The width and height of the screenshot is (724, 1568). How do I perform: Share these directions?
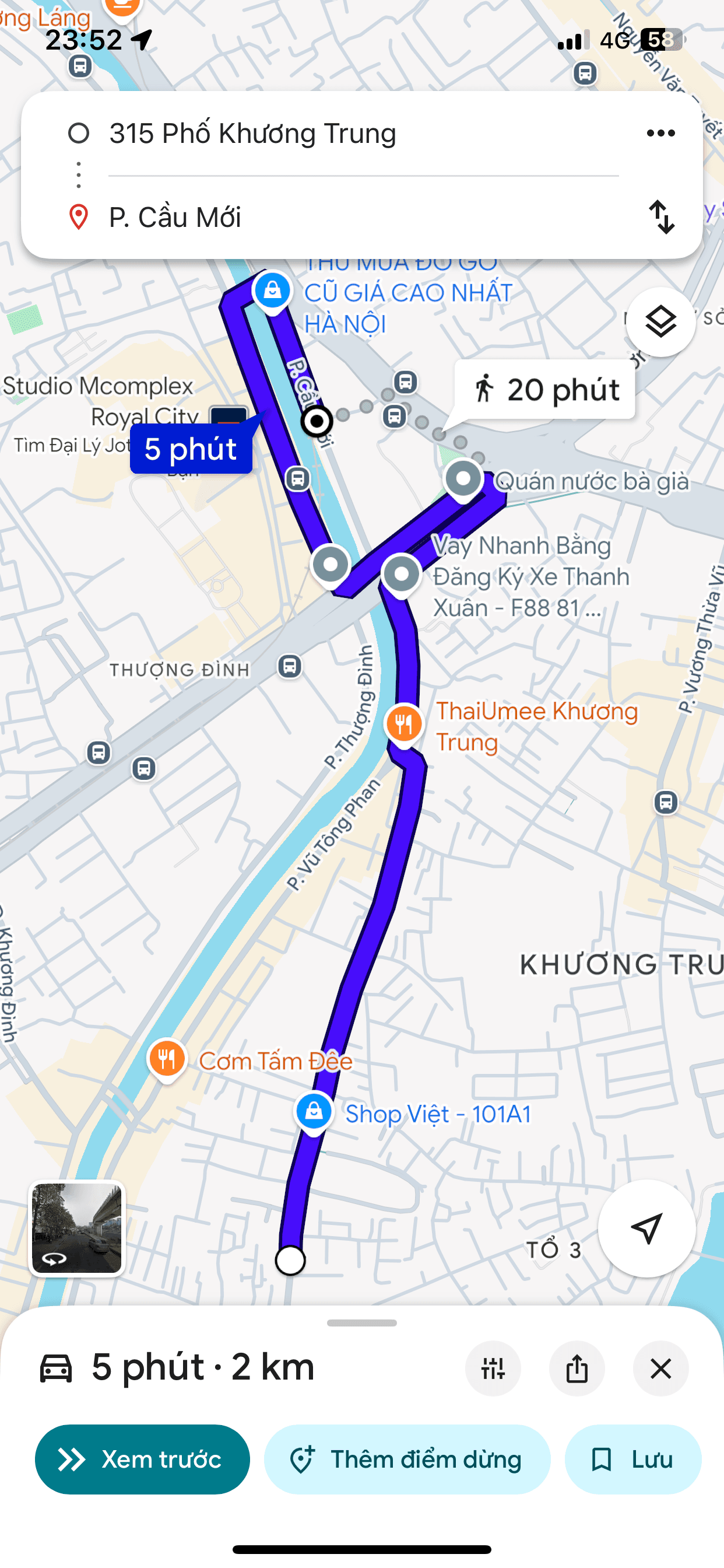pyautogui.click(x=577, y=1369)
